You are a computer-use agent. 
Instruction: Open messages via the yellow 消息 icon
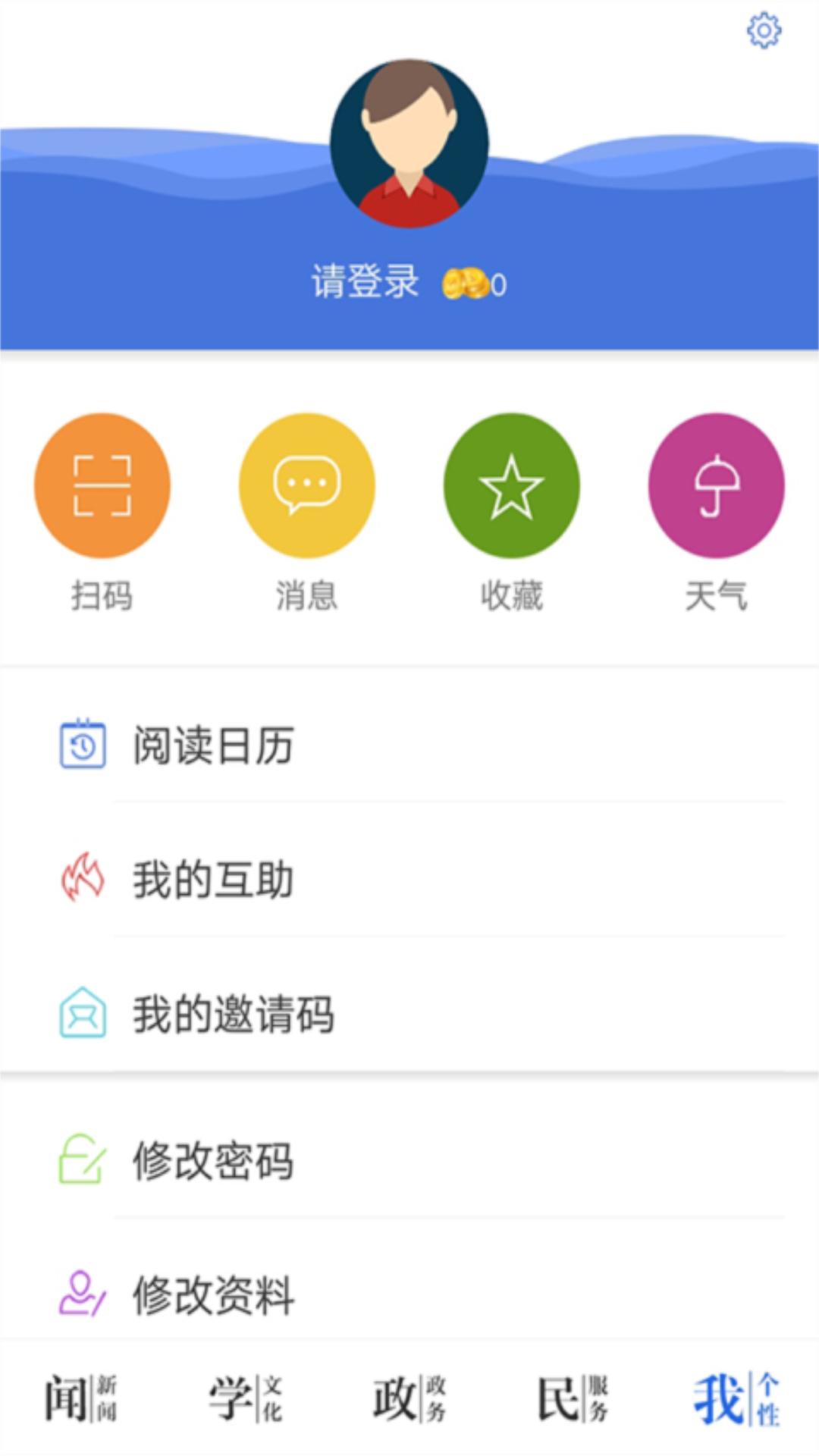[306, 486]
